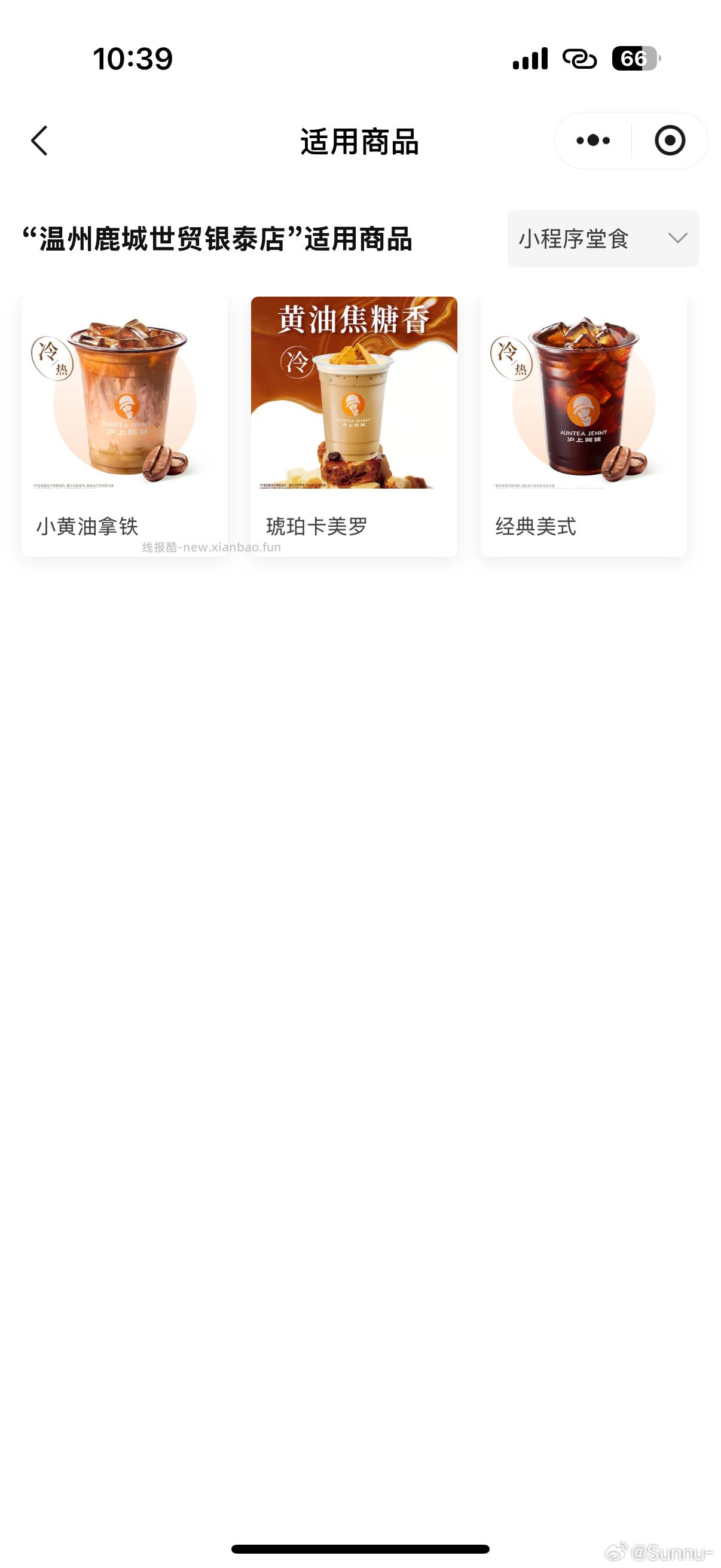Click the back arrow to return
This screenshot has height=1568, width=721.
click(38, 140)
